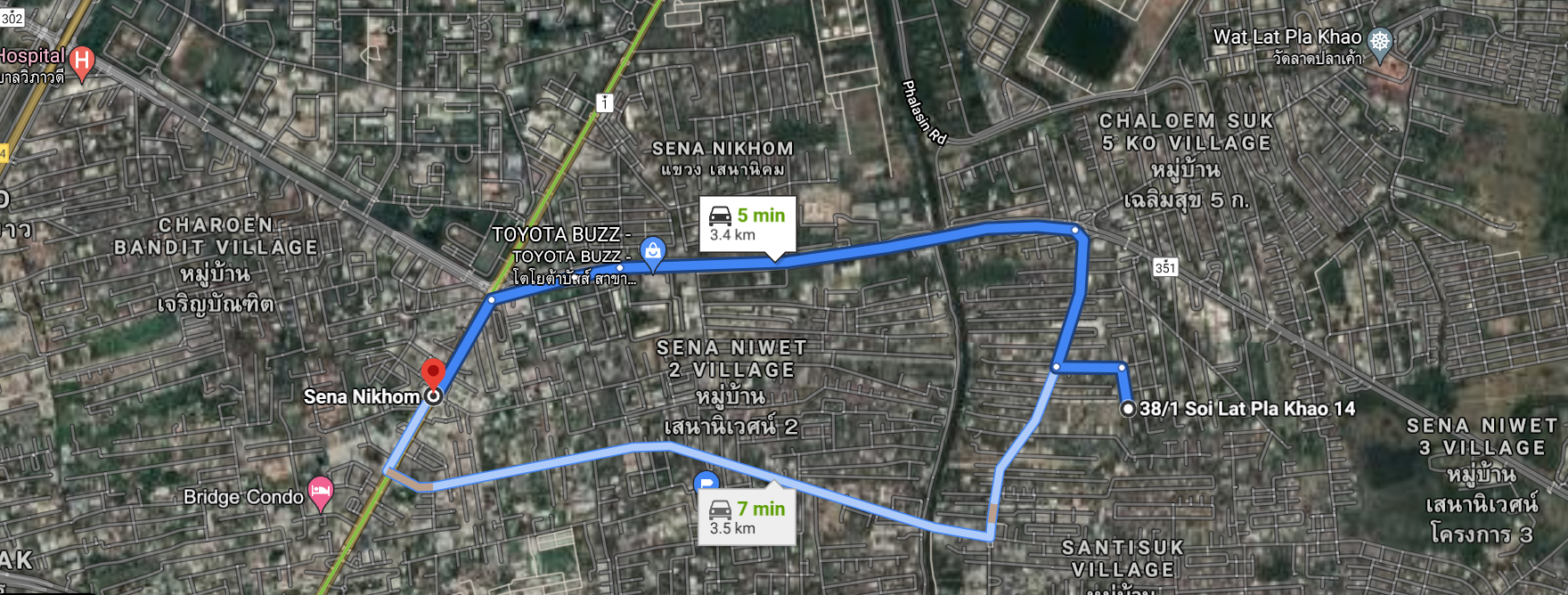Image resolution: width=1568 pixels, height=595 pixels.
Task: Open the Wat Lat Pla Khao temple marker
Action: (1379, 42)
